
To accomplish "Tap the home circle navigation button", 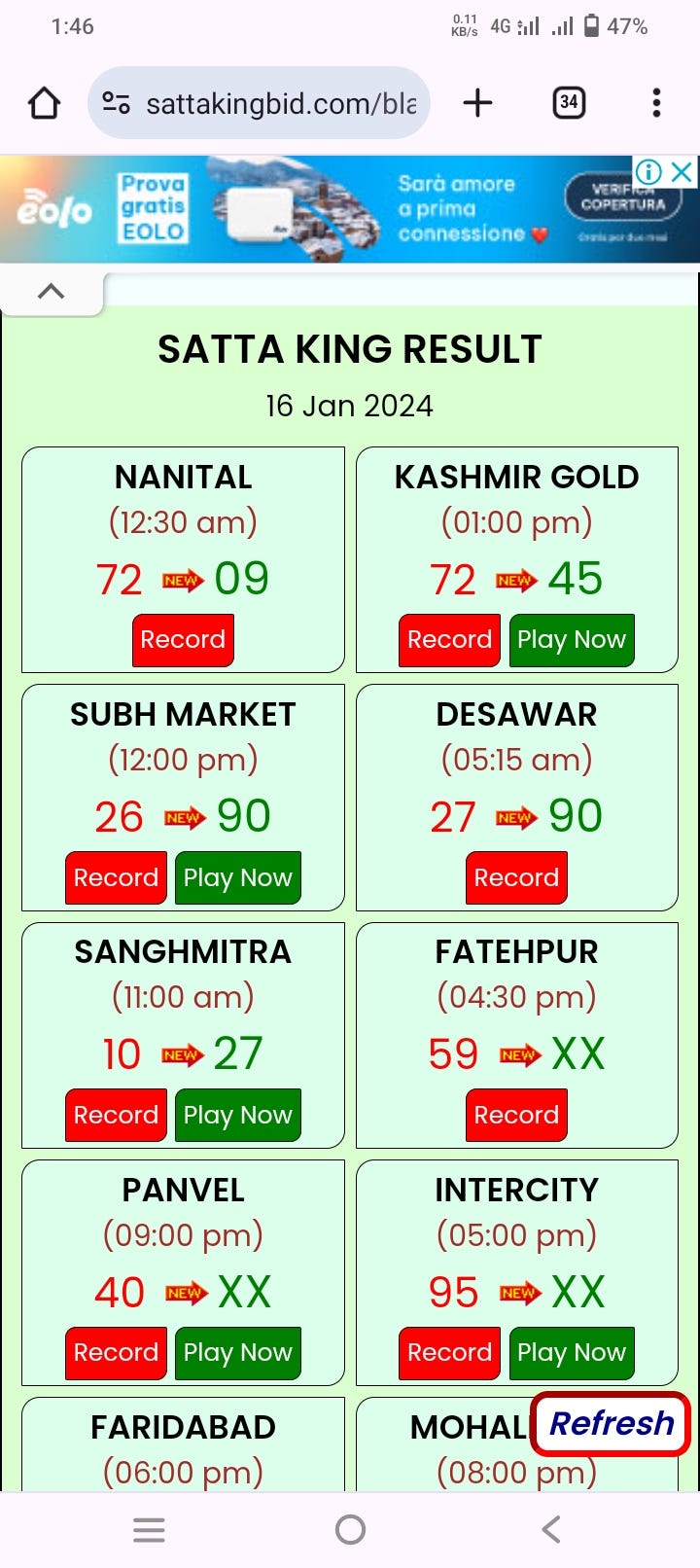I will (349, 1529).
